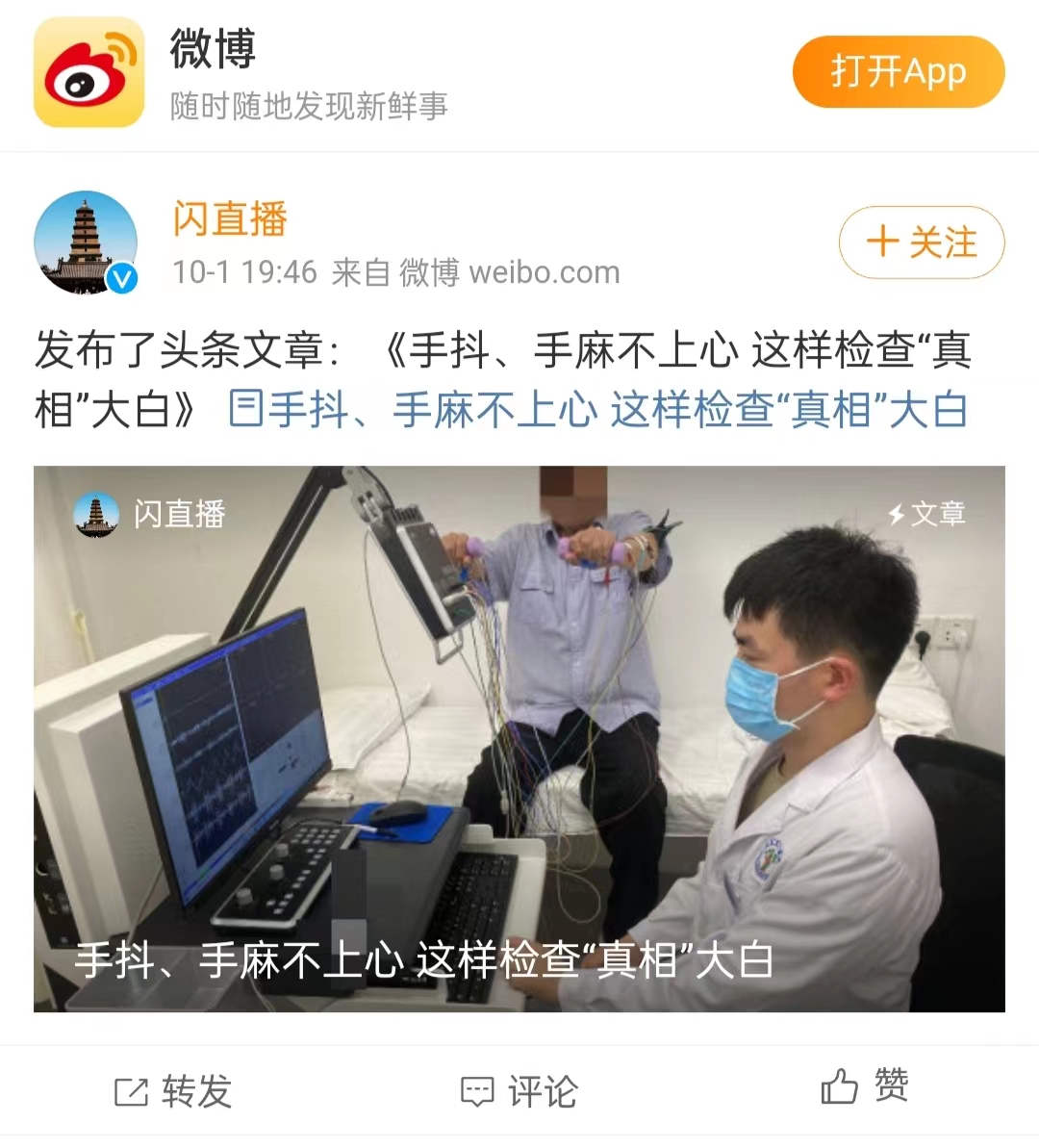Open the 闪直播 profile avatar
Image resolution: width=1039 pixels, height=1148 pixels.
click(x=86, y=242)
